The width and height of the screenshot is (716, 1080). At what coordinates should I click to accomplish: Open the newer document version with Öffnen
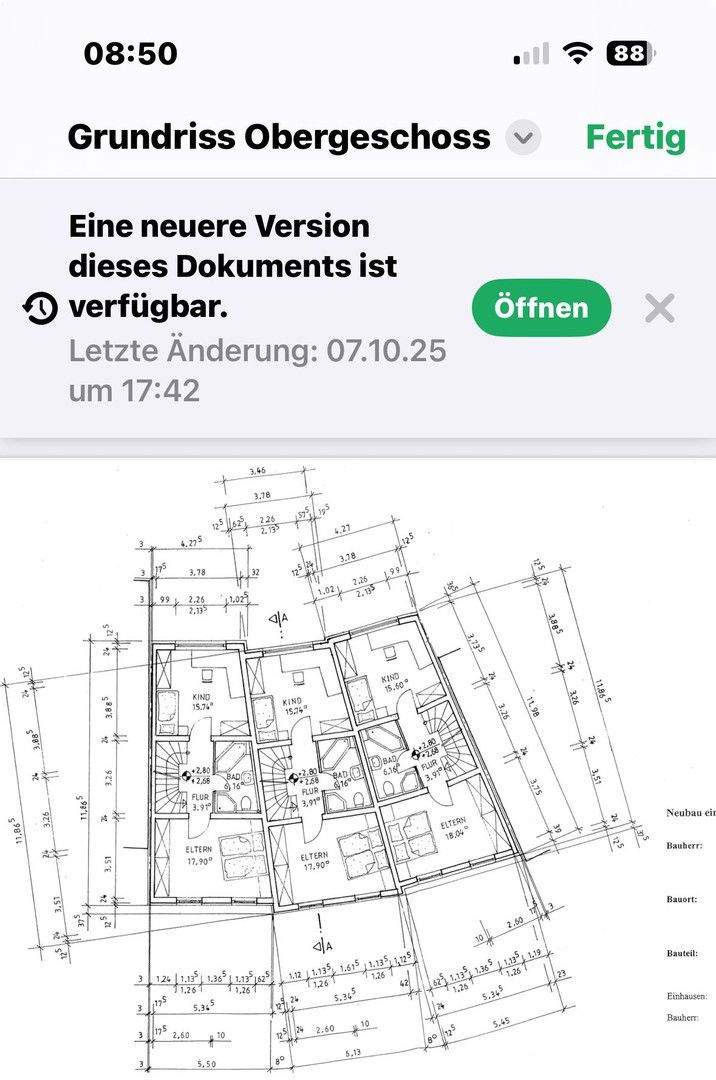pos(541,308)
